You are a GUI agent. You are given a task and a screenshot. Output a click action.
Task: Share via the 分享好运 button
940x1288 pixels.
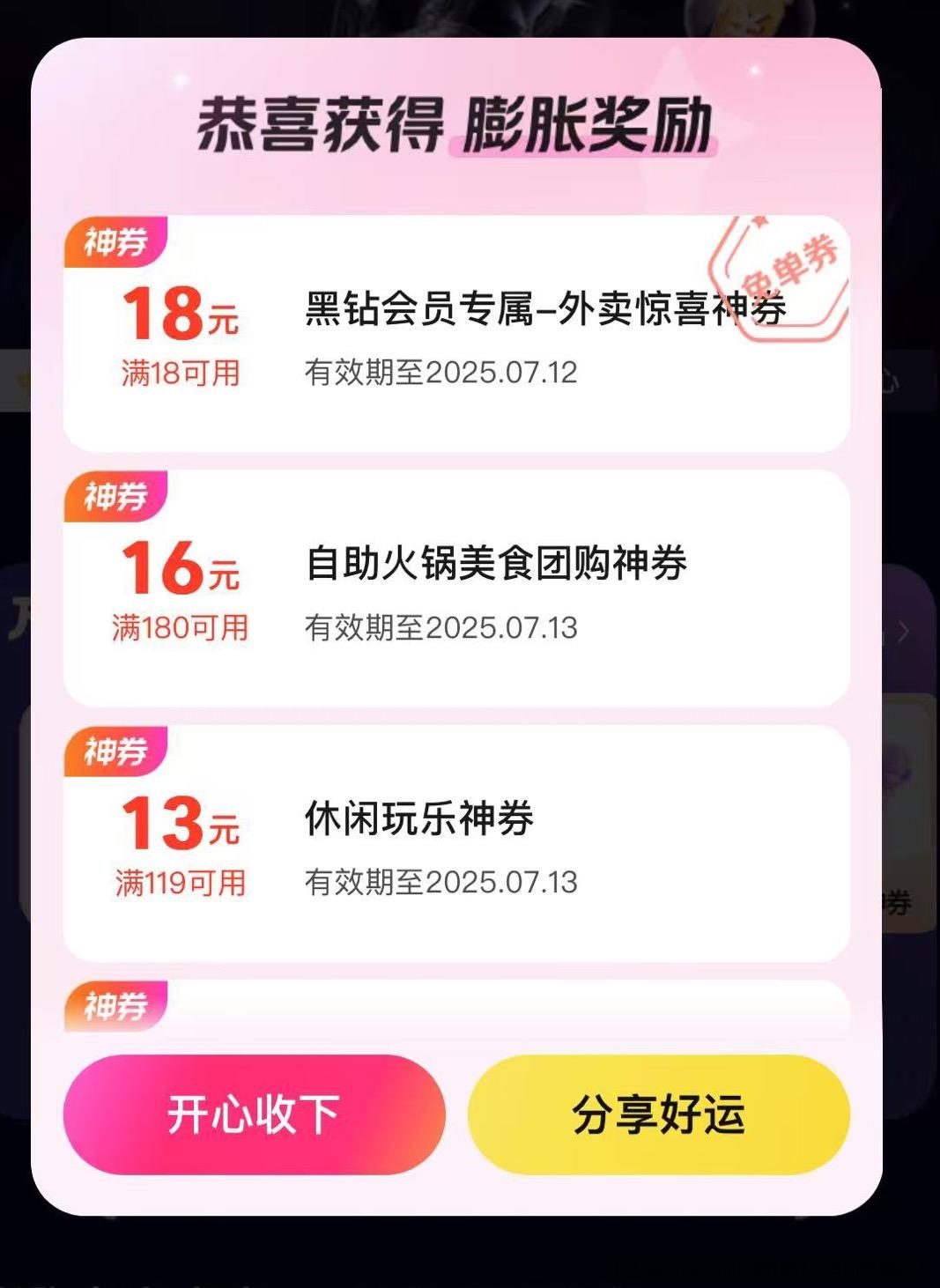tap(658, 1114)
